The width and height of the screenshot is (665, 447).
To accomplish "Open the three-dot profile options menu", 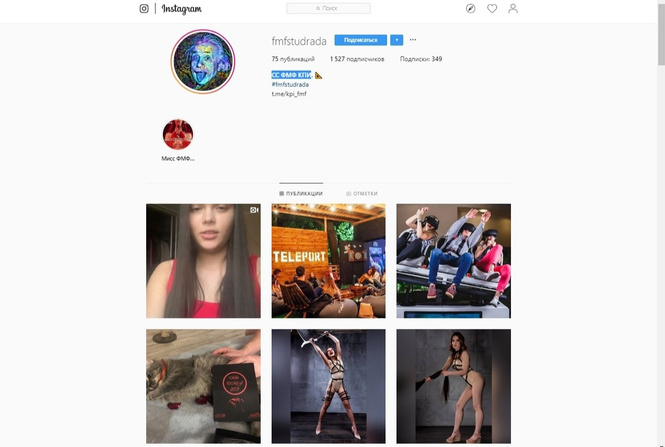I will pyautogui.click(x=413, y=40).
